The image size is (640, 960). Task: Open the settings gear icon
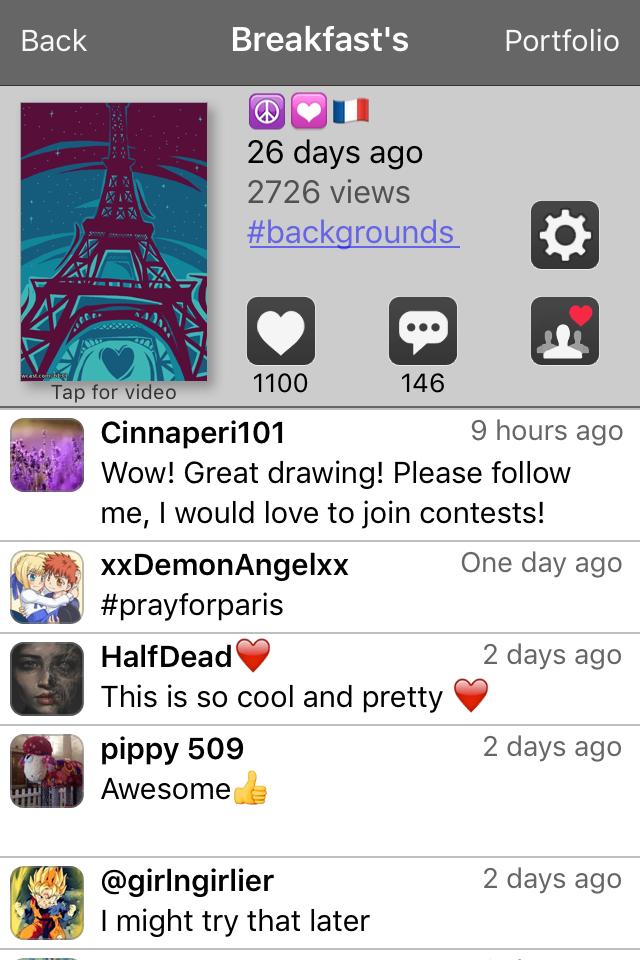565,235
